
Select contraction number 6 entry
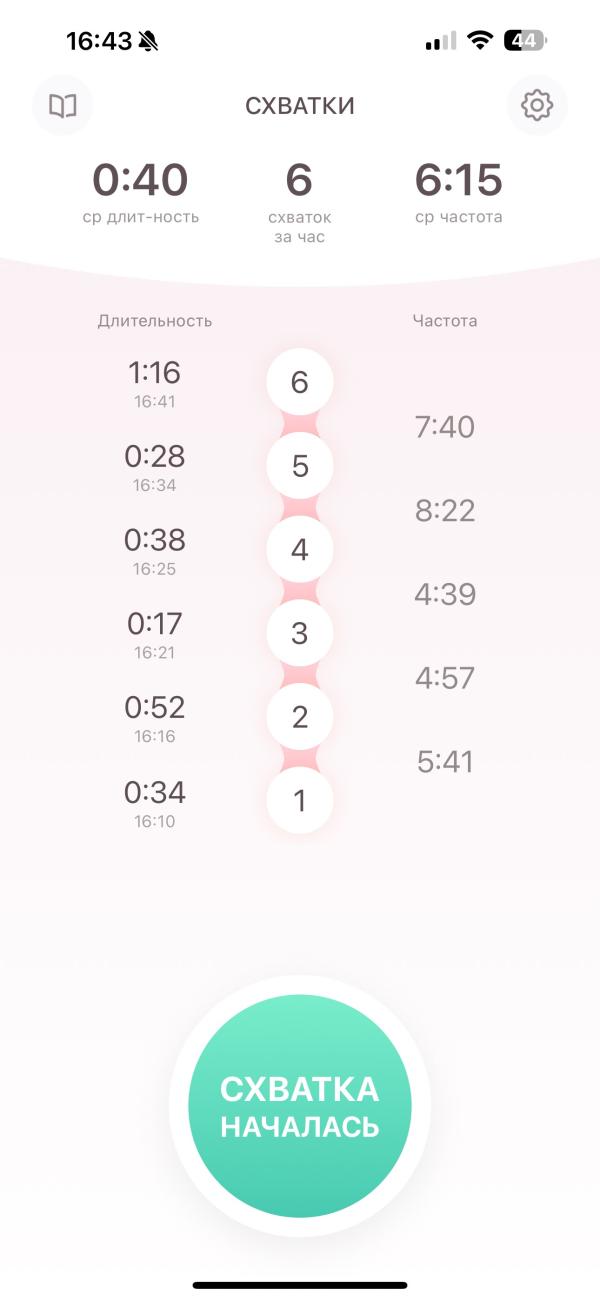(300, 382)
